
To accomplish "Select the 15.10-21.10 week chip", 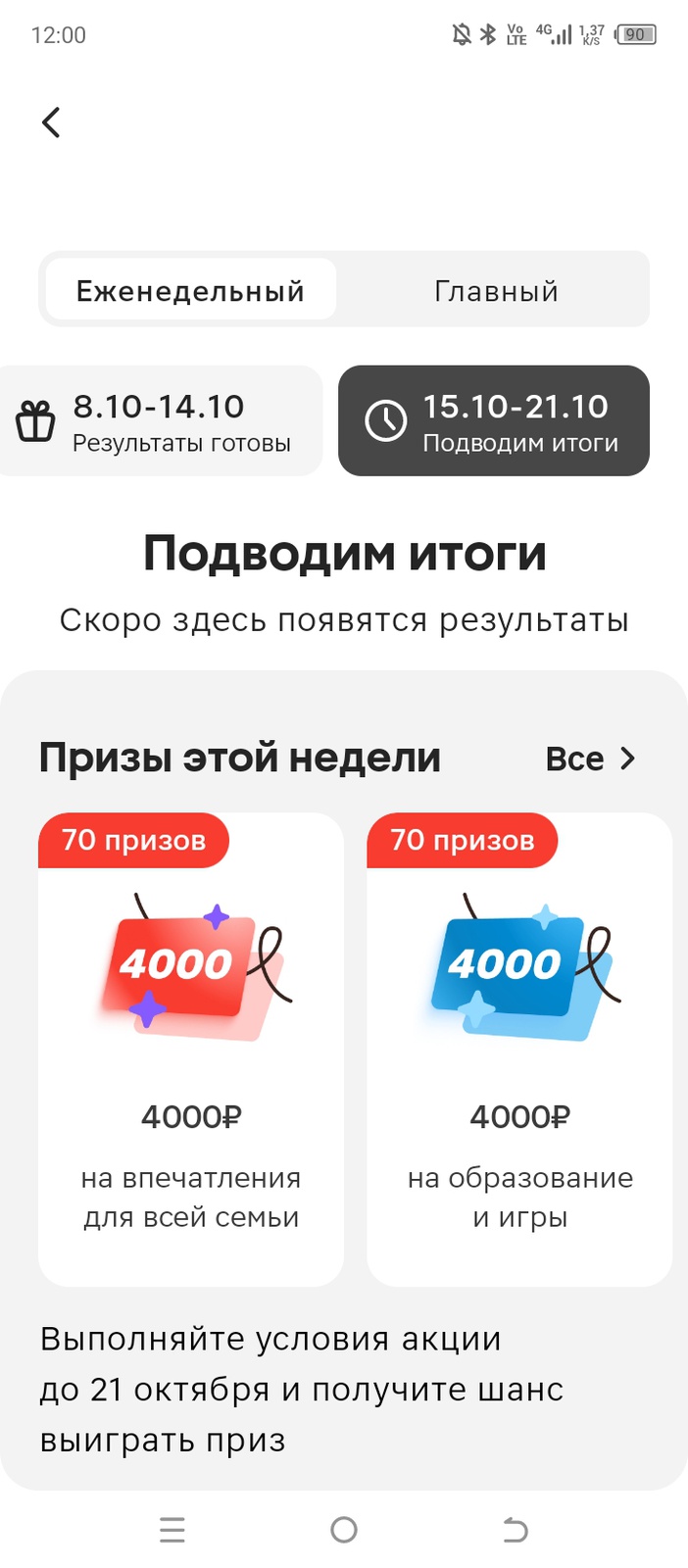I will (494, 421).
